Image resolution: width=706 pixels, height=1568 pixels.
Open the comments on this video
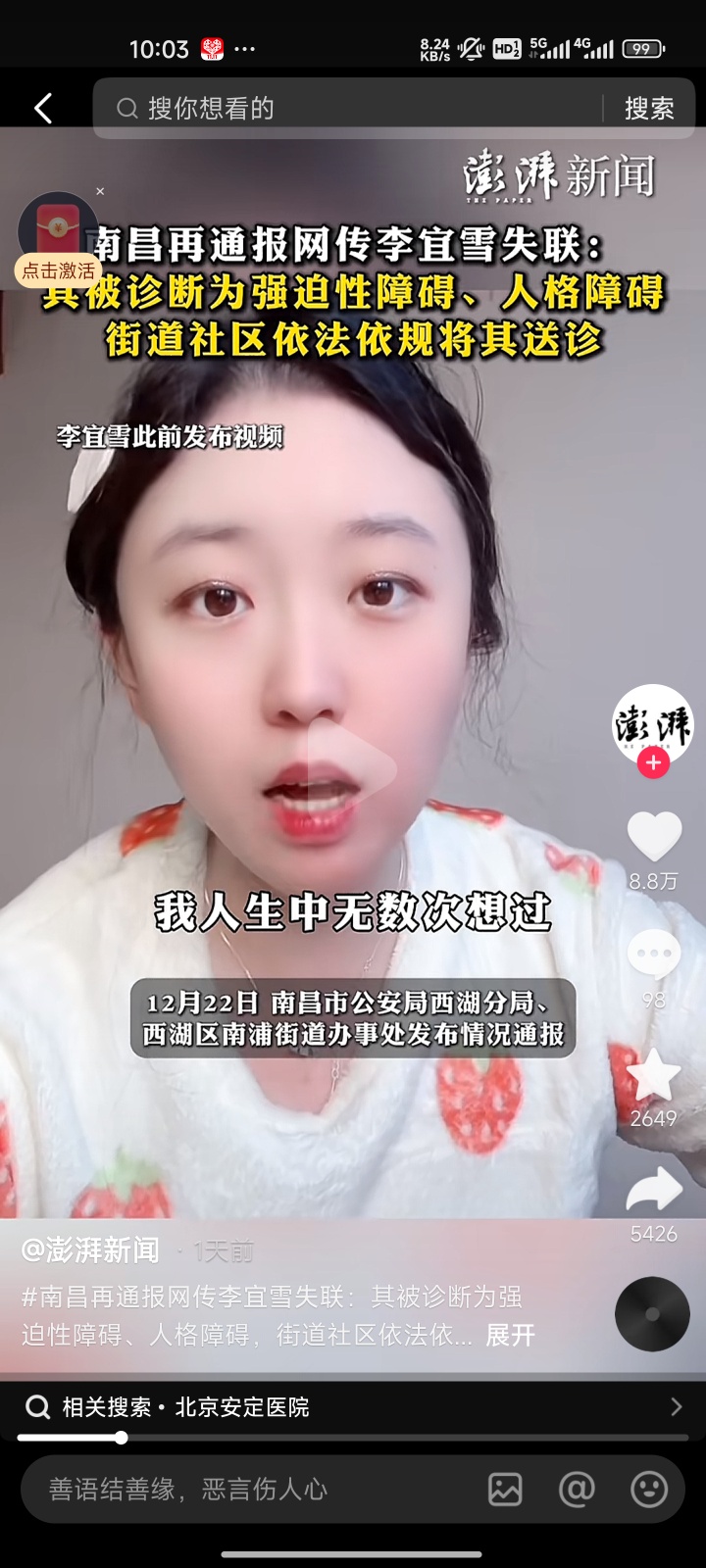pyautogui.click(x=653, y=955)
